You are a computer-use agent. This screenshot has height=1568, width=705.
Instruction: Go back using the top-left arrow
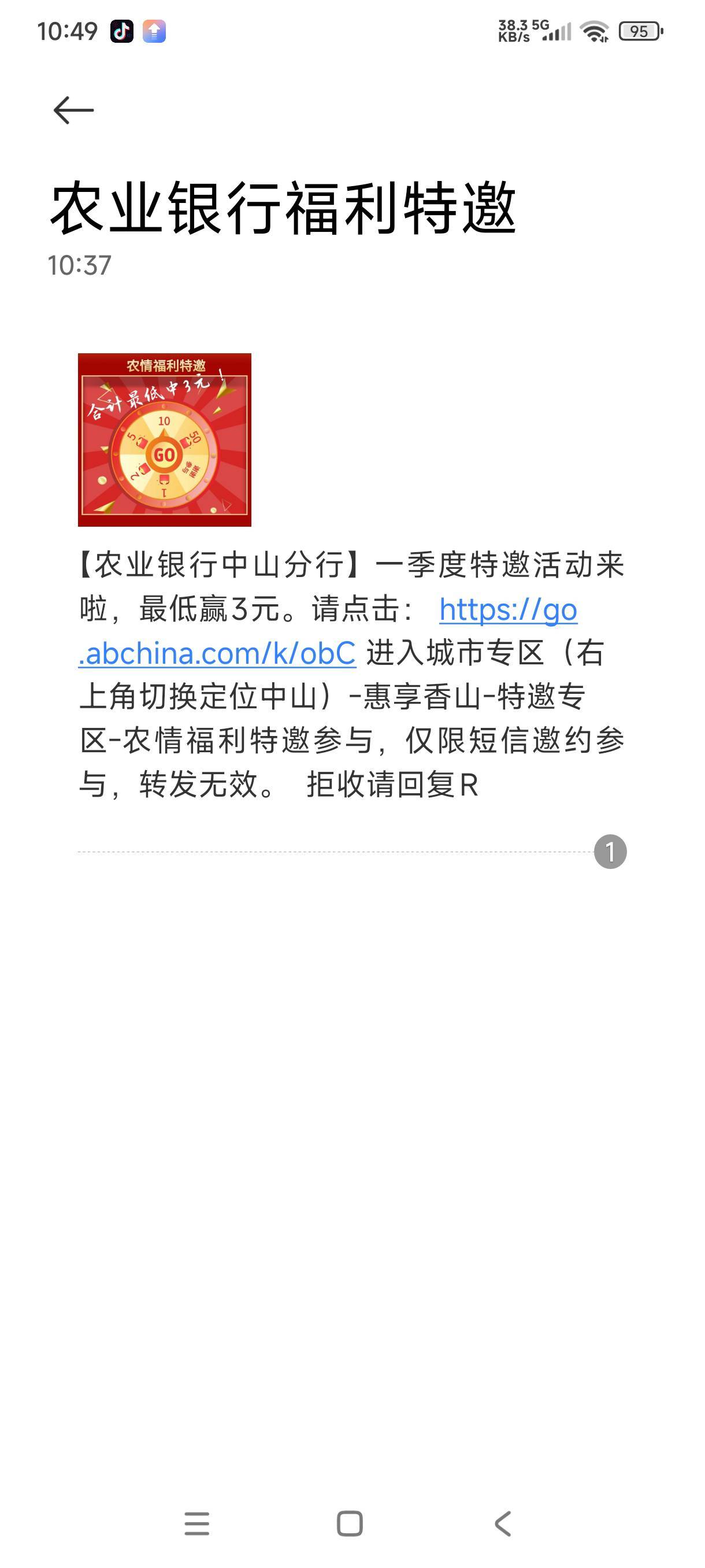(x=73, y=110)
